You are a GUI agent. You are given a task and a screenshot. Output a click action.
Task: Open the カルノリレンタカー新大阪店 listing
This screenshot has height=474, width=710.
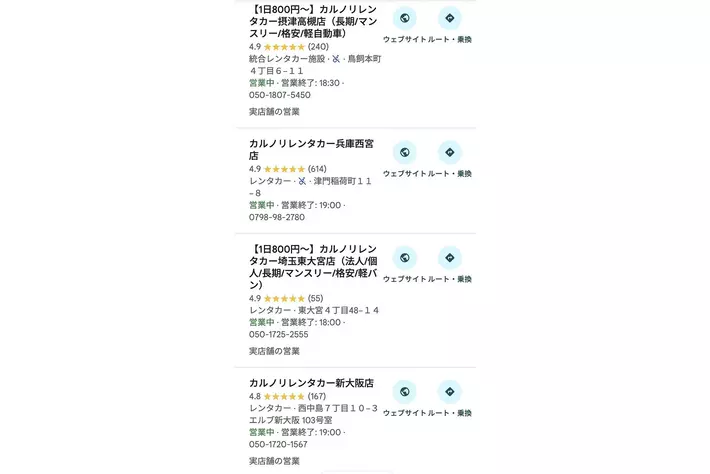tap(312, 383)
